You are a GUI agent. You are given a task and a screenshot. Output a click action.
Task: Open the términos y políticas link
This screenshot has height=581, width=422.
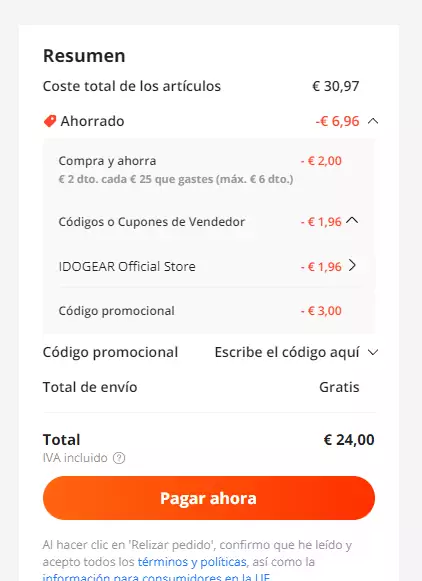192,562
